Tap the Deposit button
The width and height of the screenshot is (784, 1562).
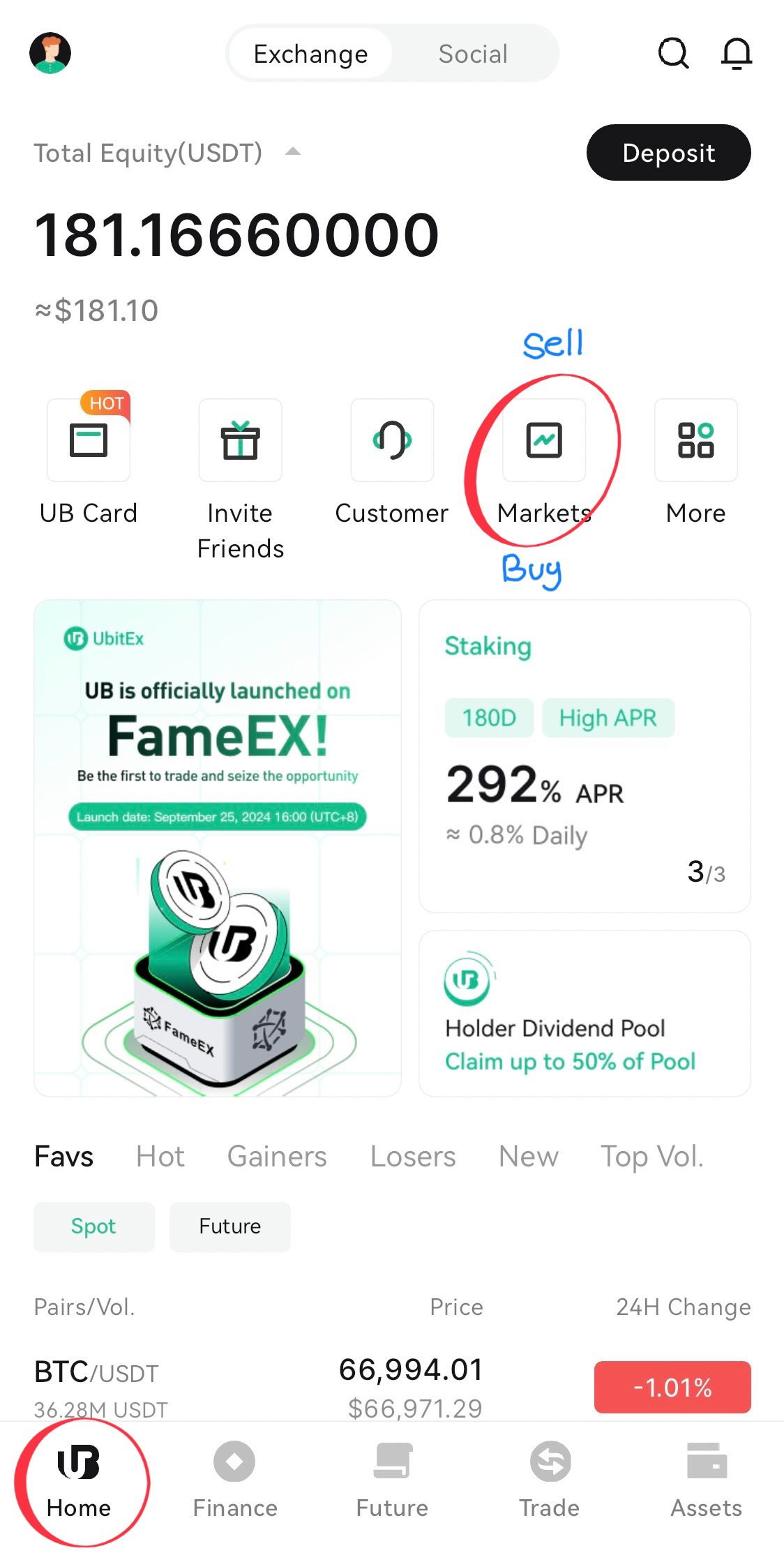(x=668, y=153)
